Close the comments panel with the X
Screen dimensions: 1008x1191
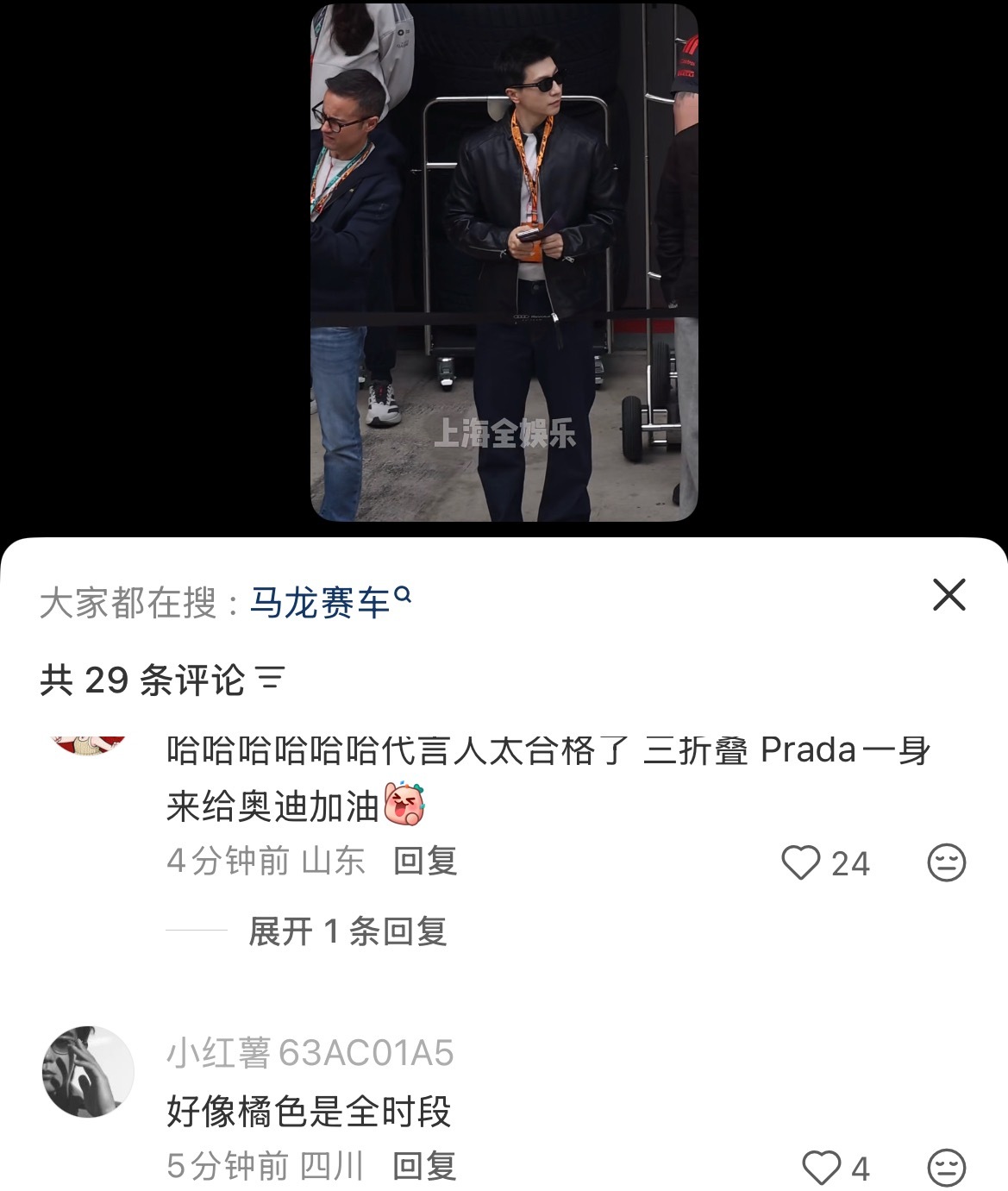coord(949,595)
